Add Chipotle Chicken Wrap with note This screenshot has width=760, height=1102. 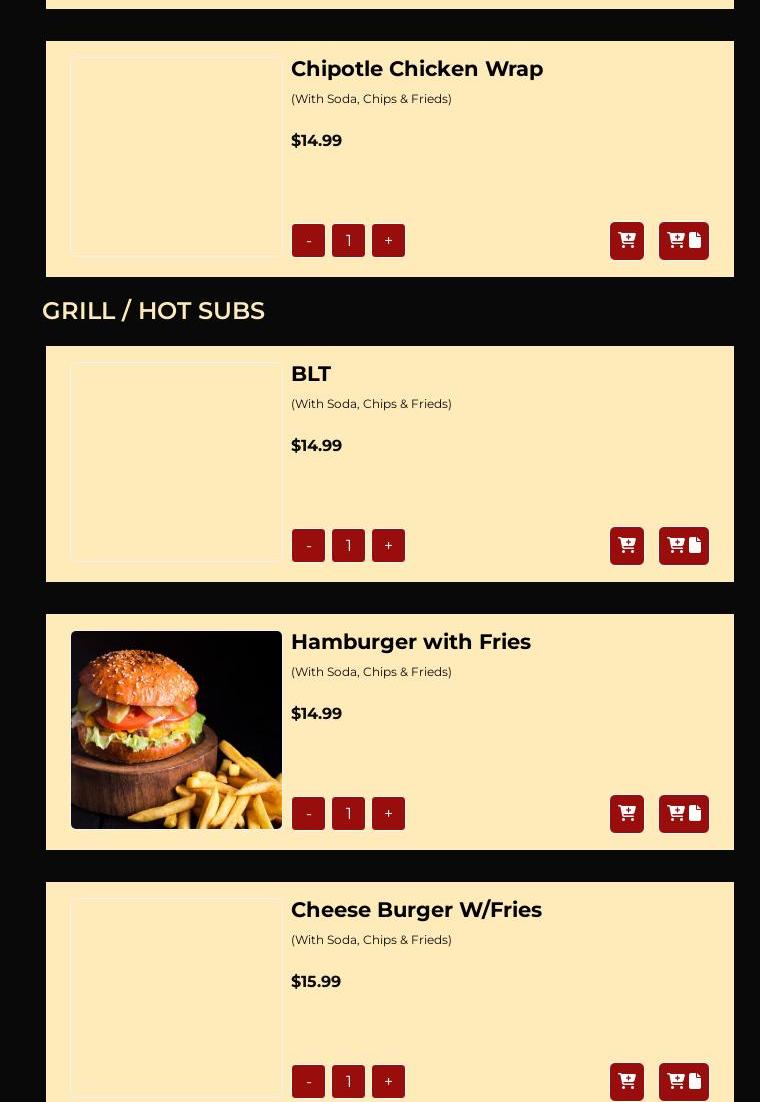684,241
